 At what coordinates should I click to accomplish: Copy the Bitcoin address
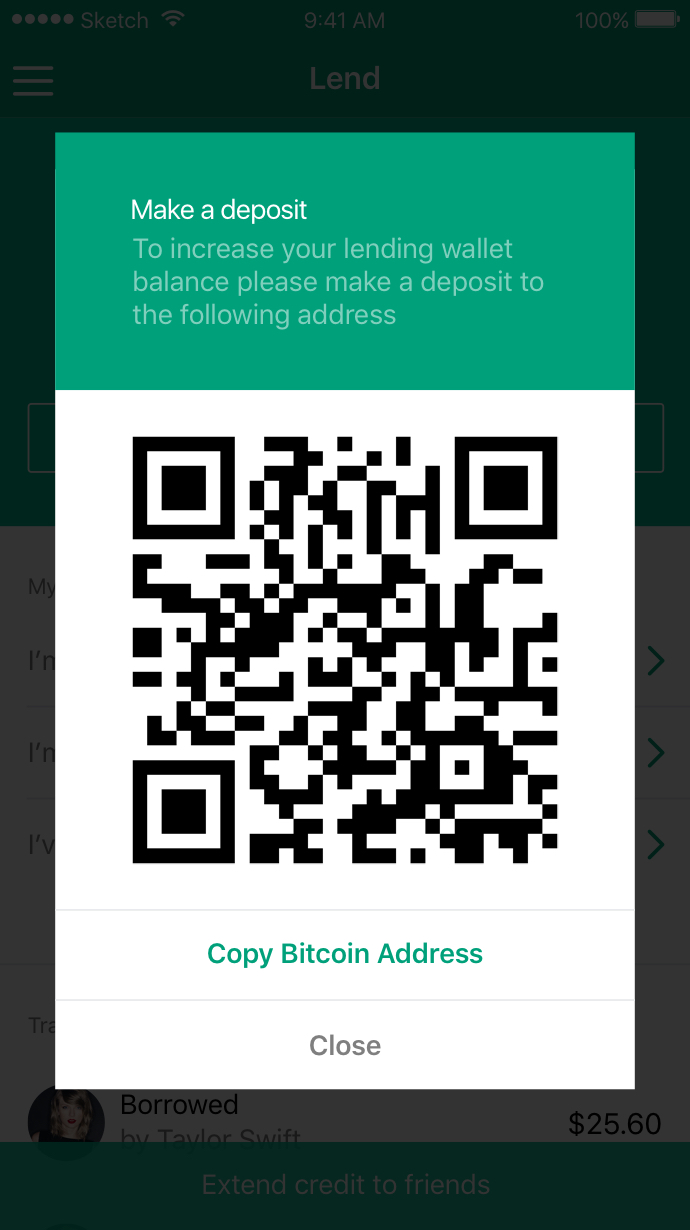pyautogui.click(x=345, y=954)
